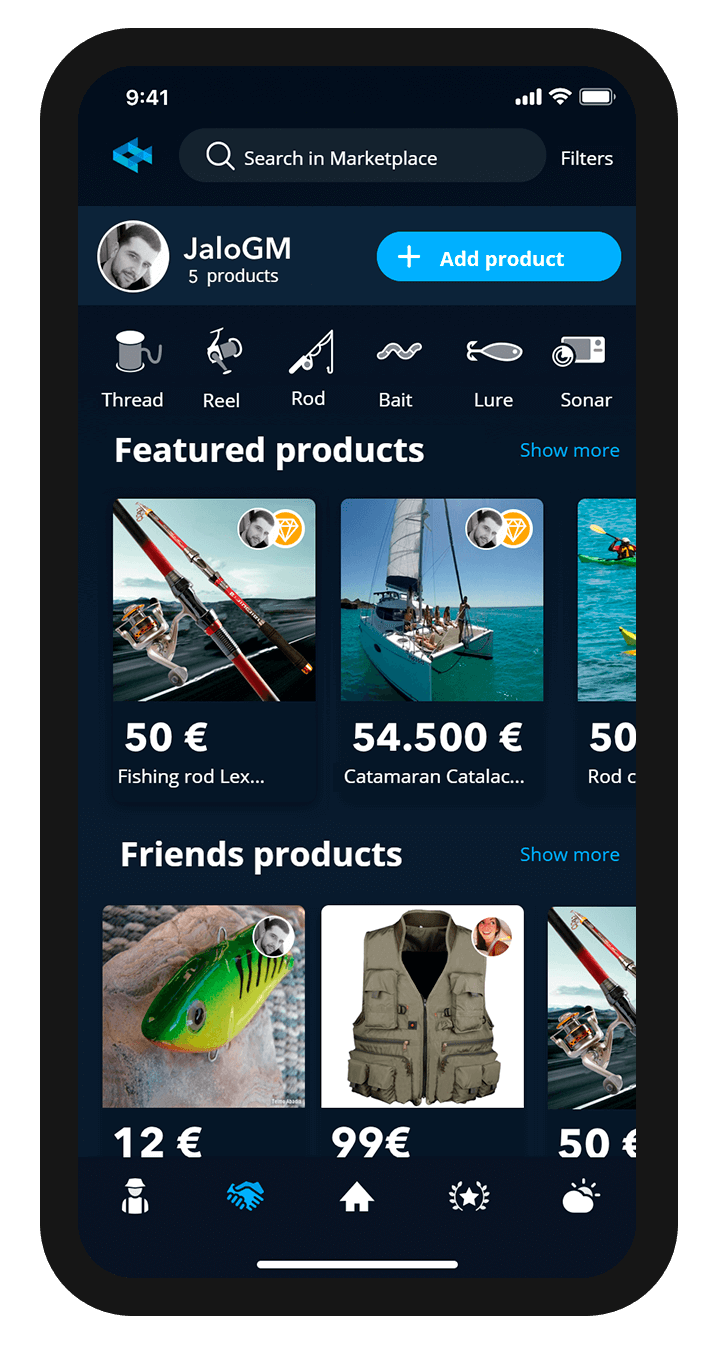Show more Friends products
This screenshot has height=1368, width=718.
tap(570, 854)
